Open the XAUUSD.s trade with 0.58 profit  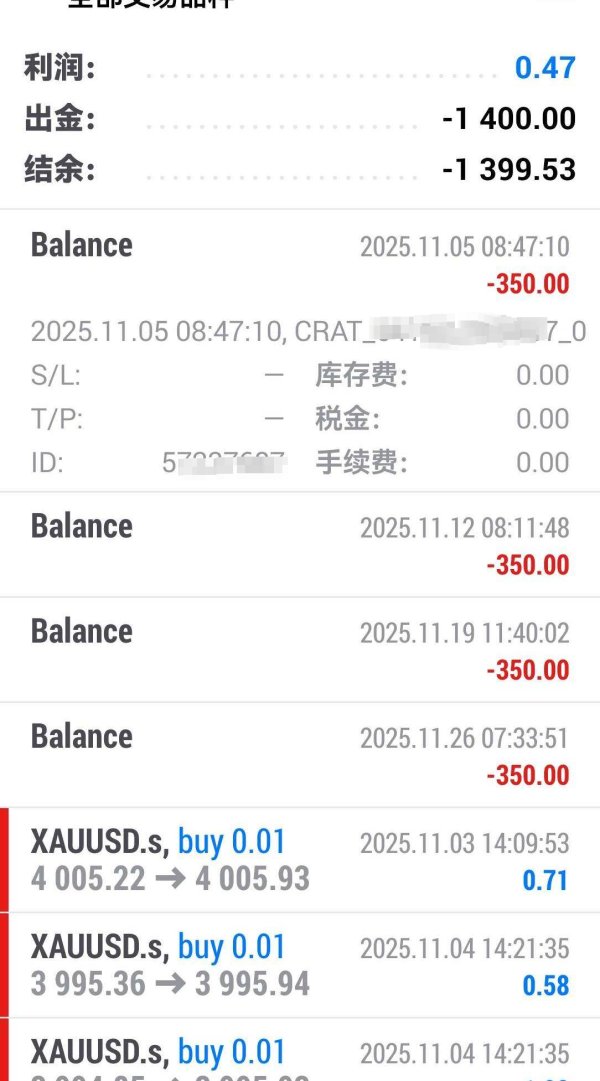[x=300, y=965]
